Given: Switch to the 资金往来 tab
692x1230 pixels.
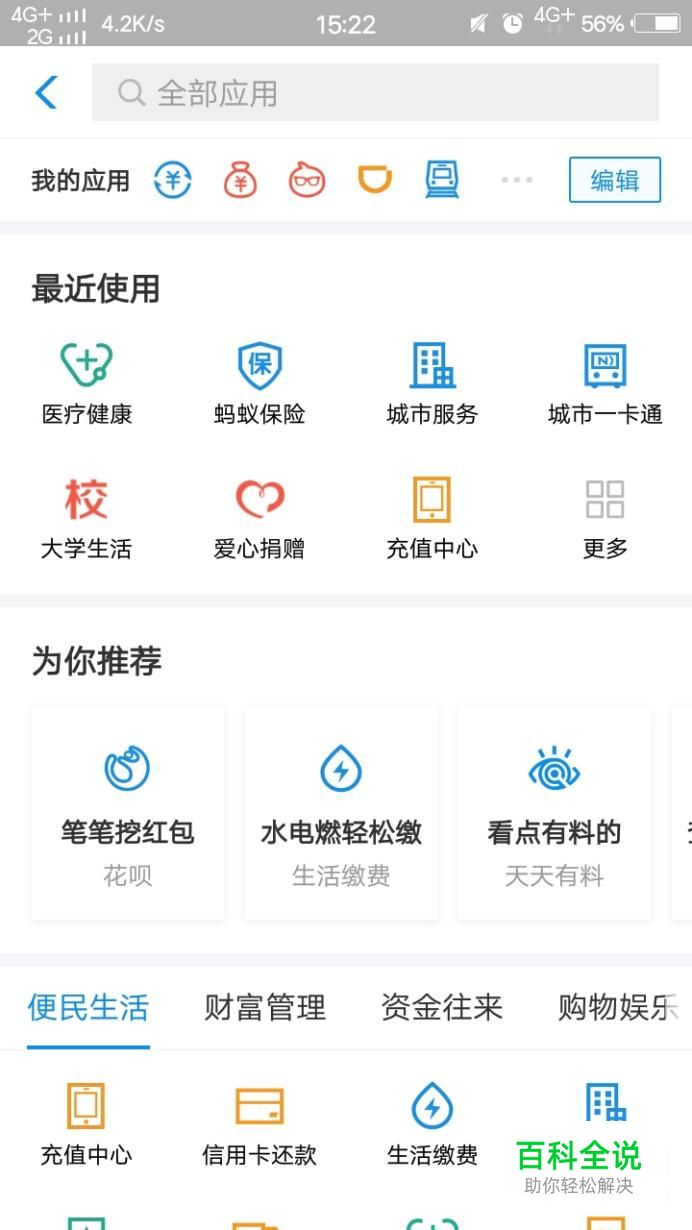Looking at the screenshot, I should click(x=442, y=1007).
